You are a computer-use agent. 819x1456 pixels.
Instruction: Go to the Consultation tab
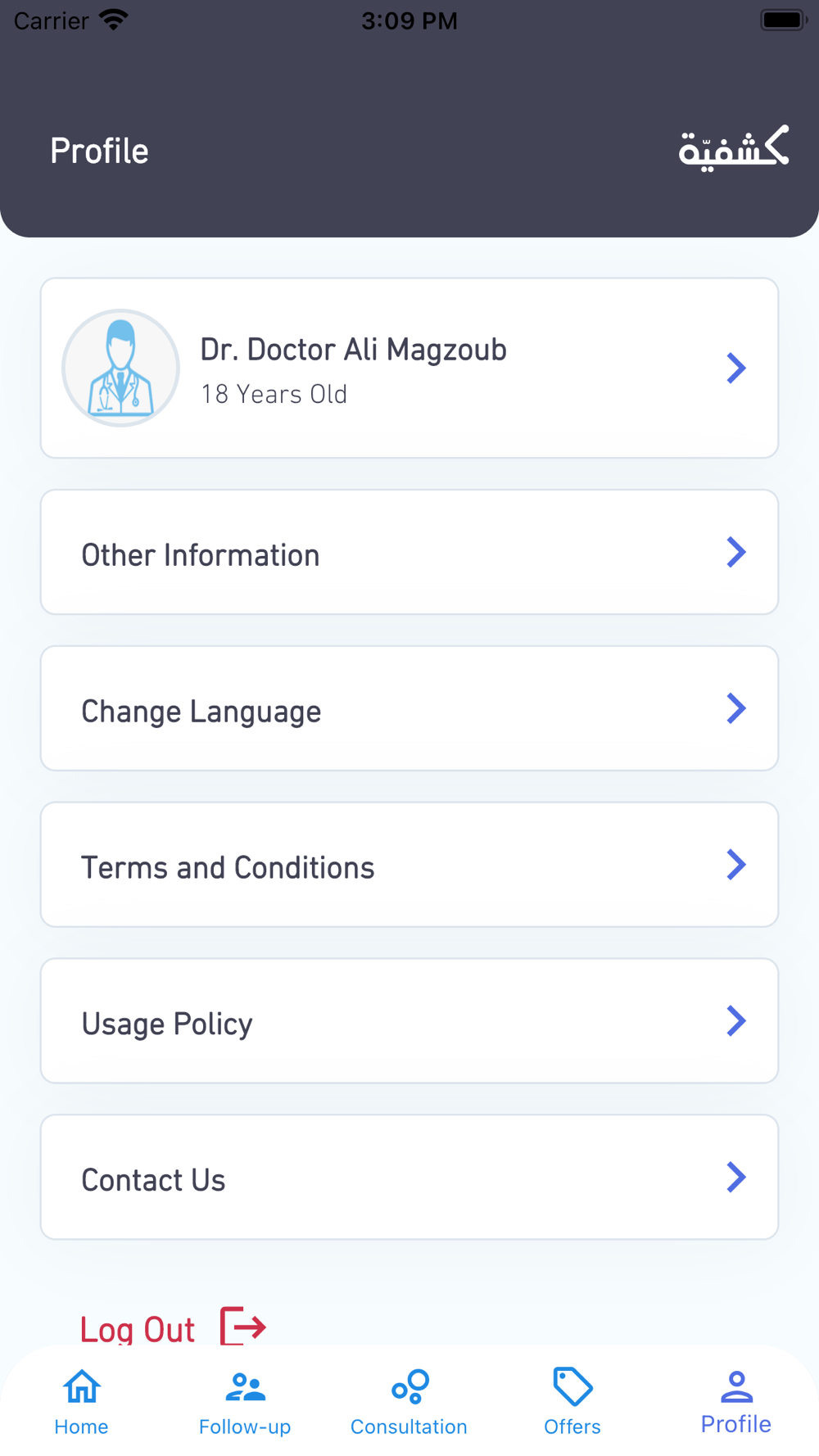coord(409,1403)
